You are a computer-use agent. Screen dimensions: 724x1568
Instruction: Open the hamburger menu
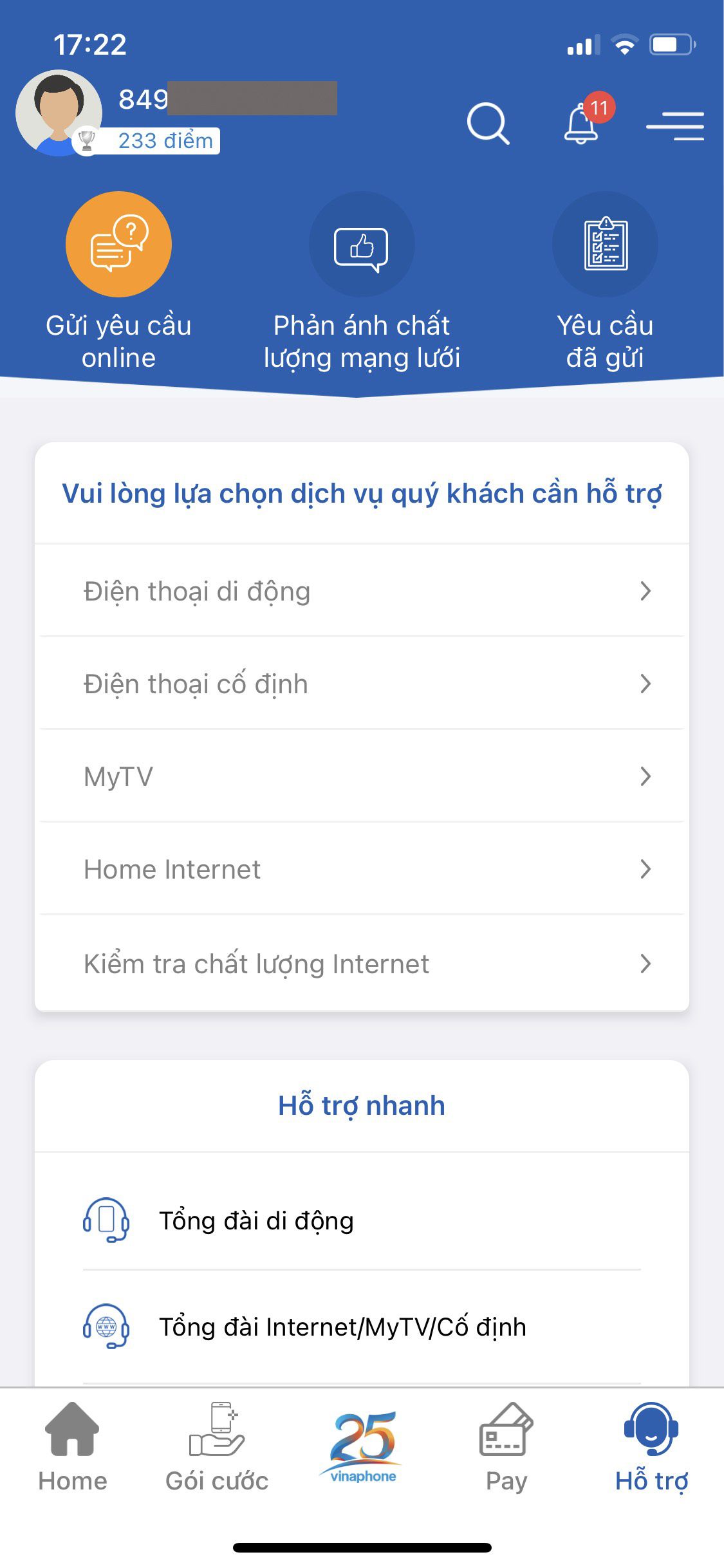pos(675,125)
